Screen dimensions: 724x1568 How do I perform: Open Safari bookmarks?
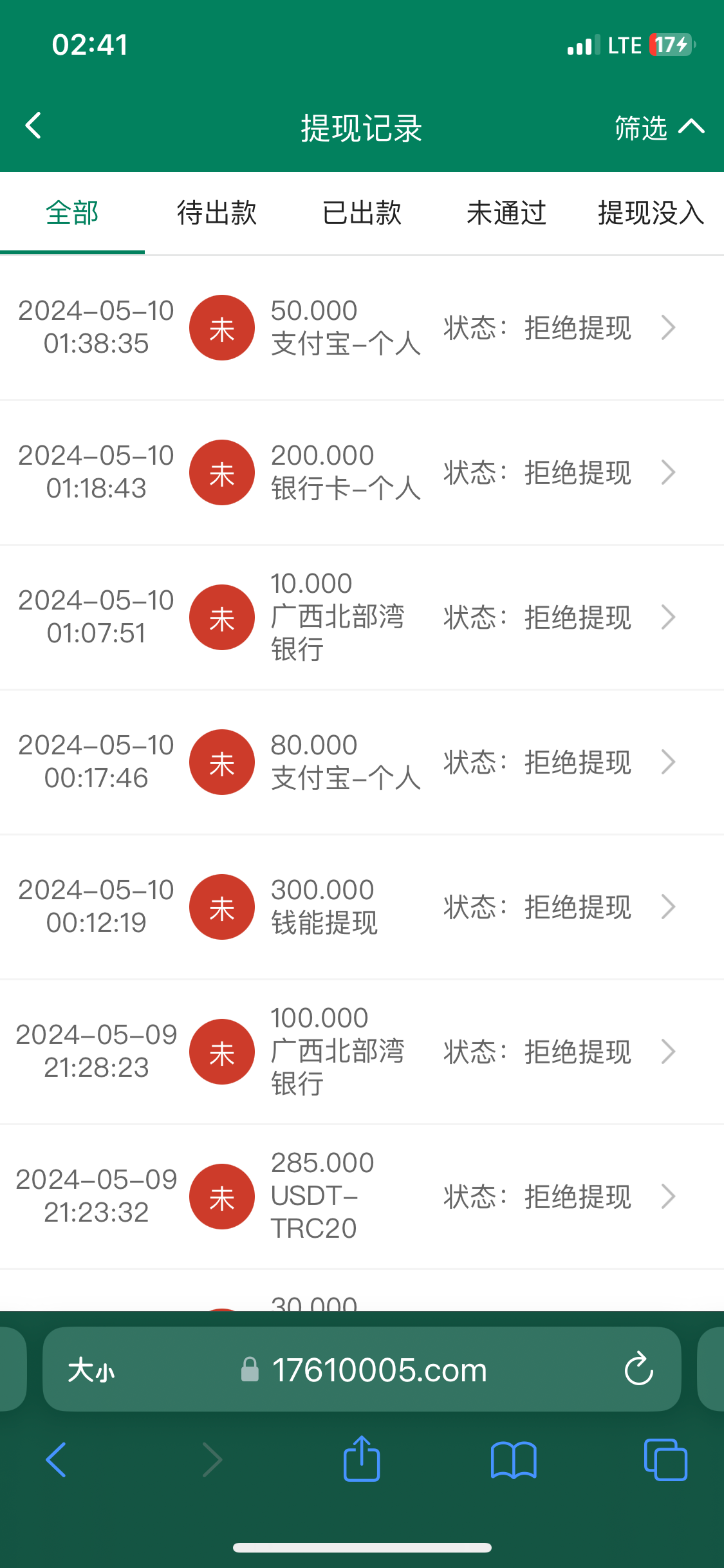(x=513, y=1459)
